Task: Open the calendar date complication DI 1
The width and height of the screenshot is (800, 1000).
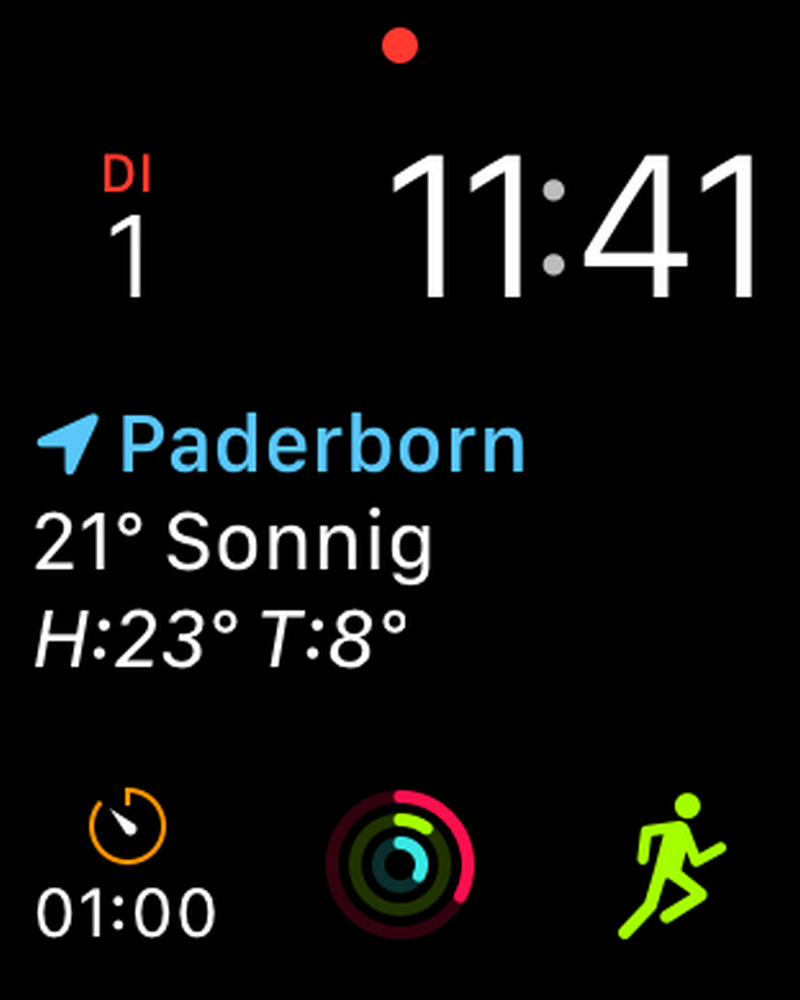Action: click(x=127, y=228)
